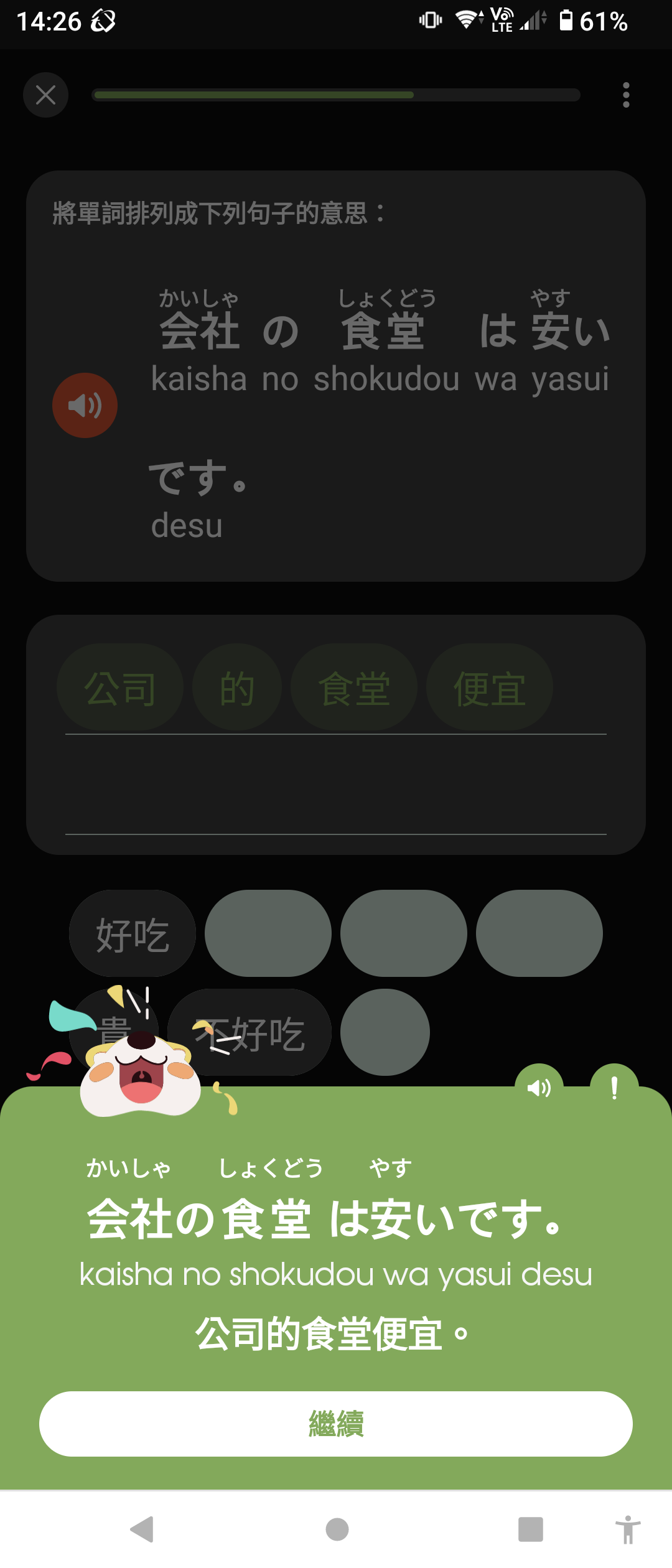Select the 好吃 word chip

(x=133, y=933)
